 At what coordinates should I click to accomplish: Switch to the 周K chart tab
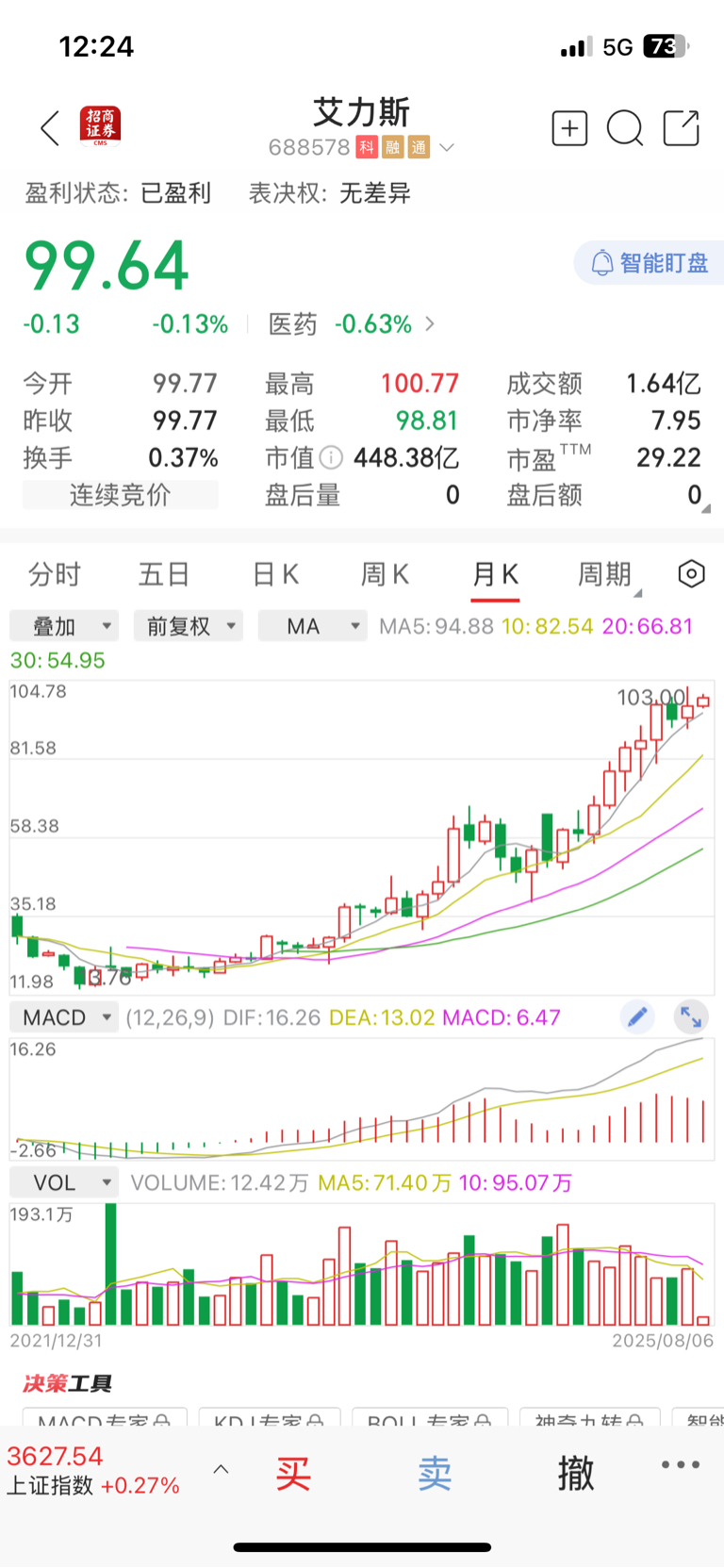point(385,574)
